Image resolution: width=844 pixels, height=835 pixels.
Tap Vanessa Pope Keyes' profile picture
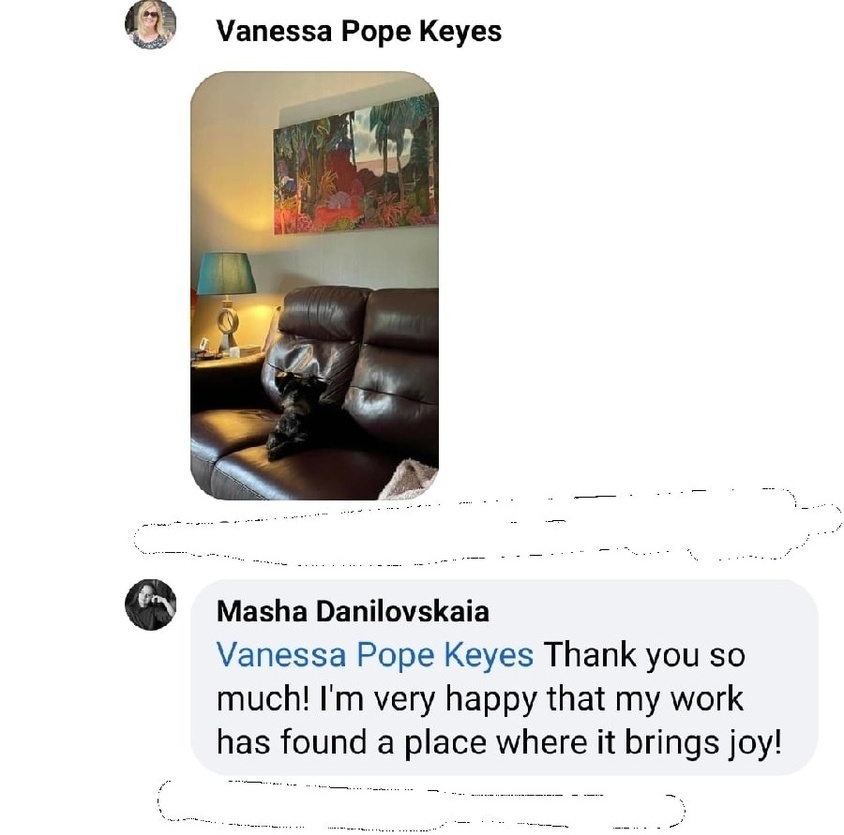tap(150, 25)
